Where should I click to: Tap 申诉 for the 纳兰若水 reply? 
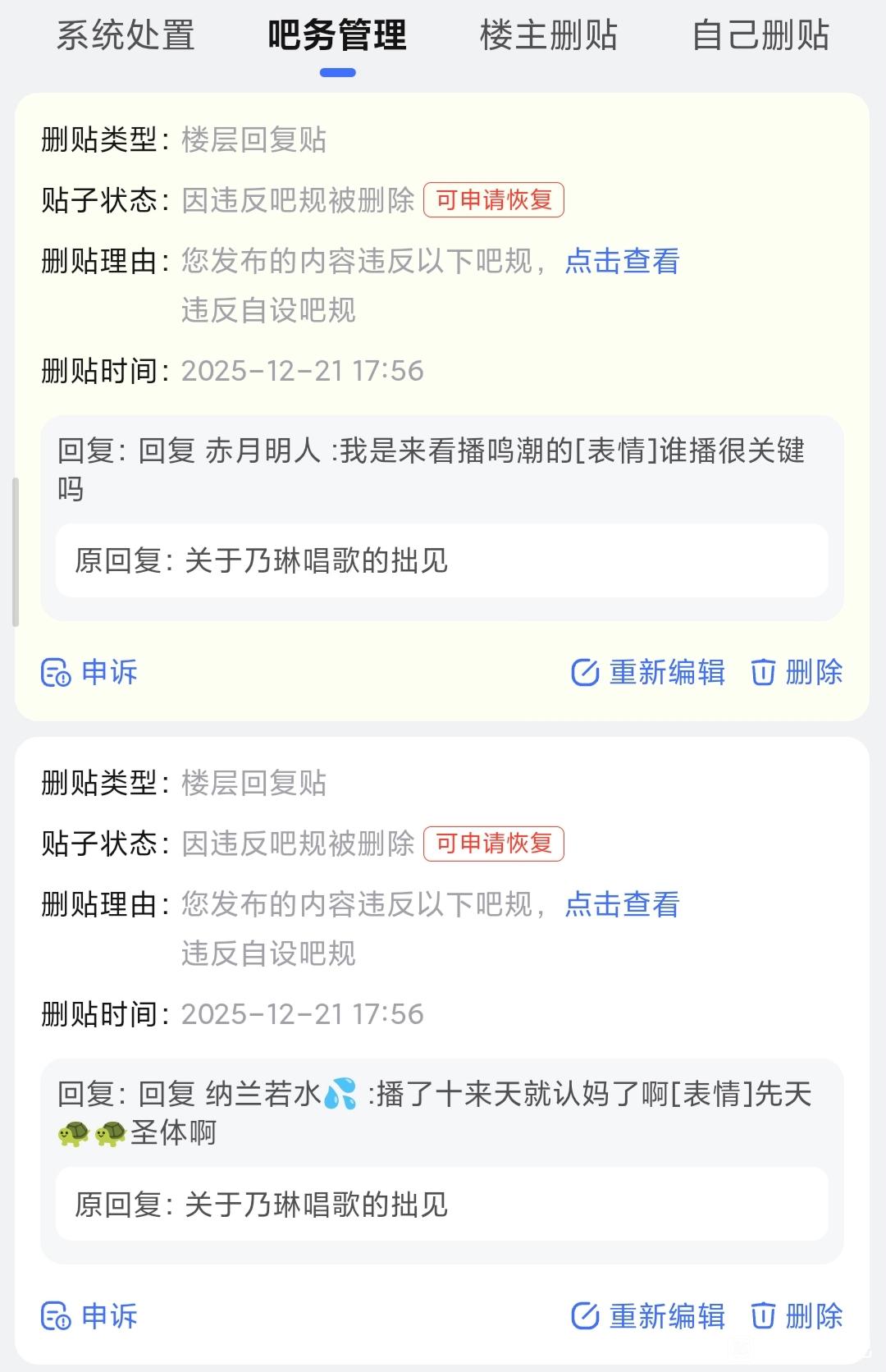point(89,1316)
